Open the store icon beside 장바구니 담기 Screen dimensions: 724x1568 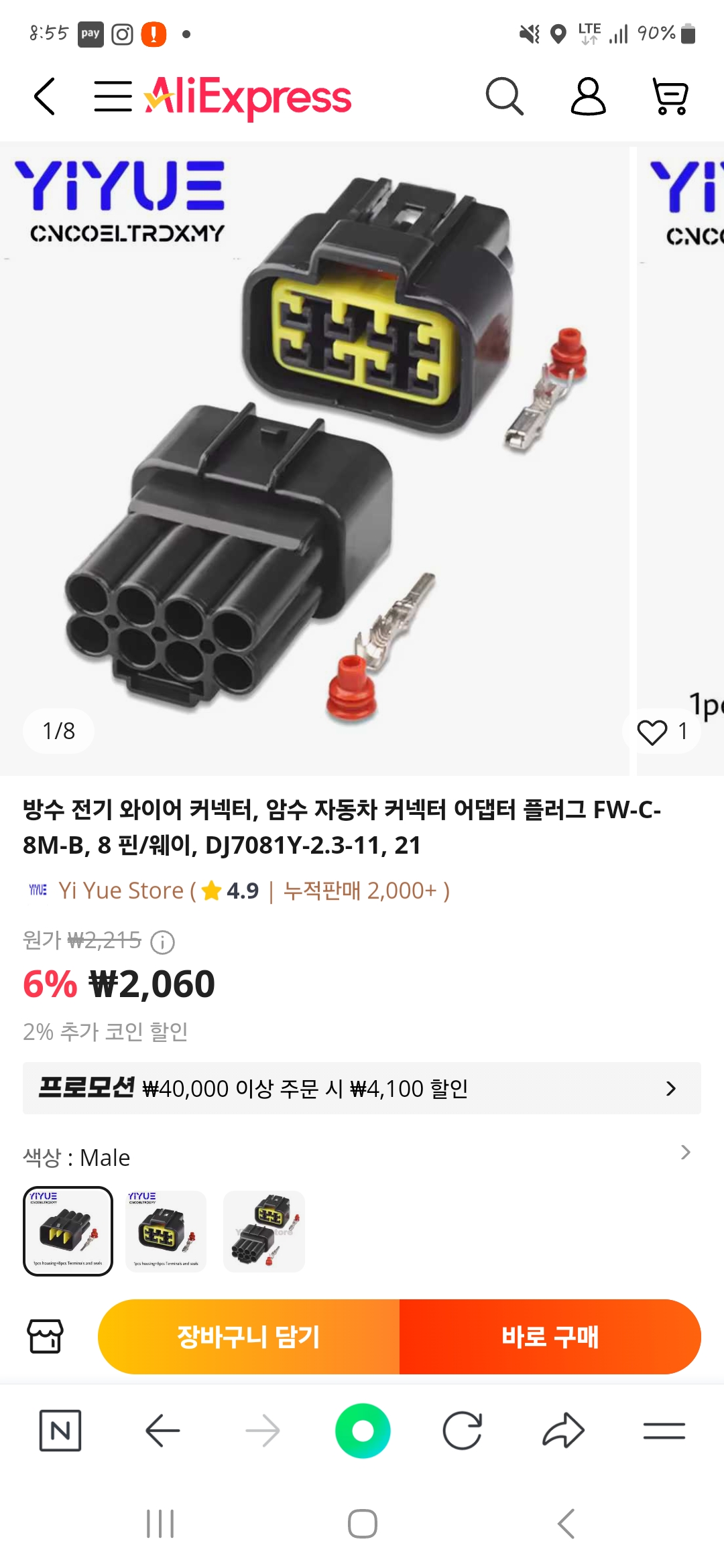[45, 1337]
